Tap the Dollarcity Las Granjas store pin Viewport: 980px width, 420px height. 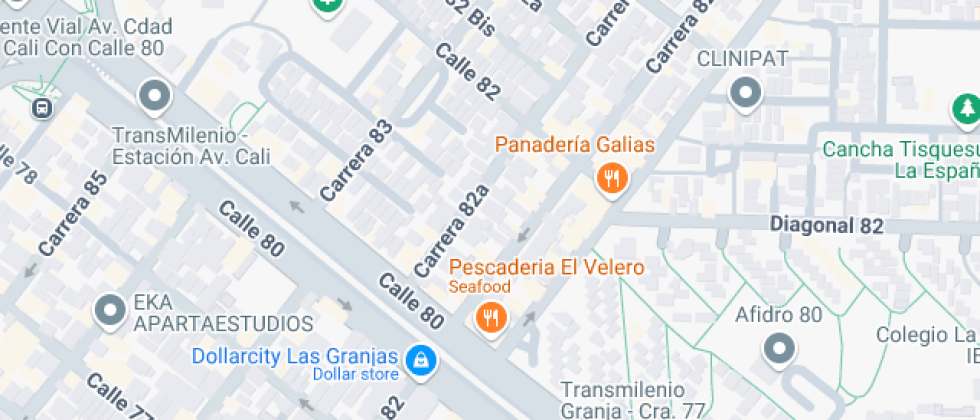(x=422, y=358)
